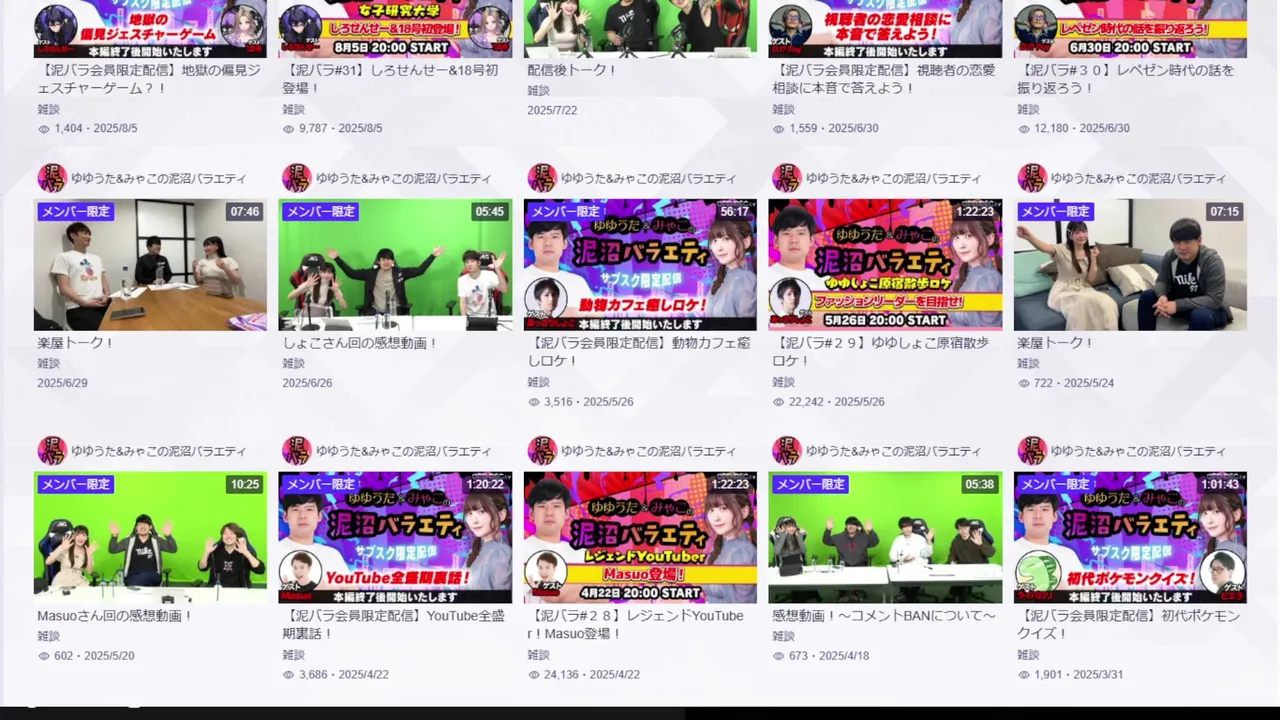This screenshot has width=1280, height=720.
Task: Play 泥バラ#29 ゆゆしょこ原宿散歩ロケ
Action: click(x=885, y=265)
